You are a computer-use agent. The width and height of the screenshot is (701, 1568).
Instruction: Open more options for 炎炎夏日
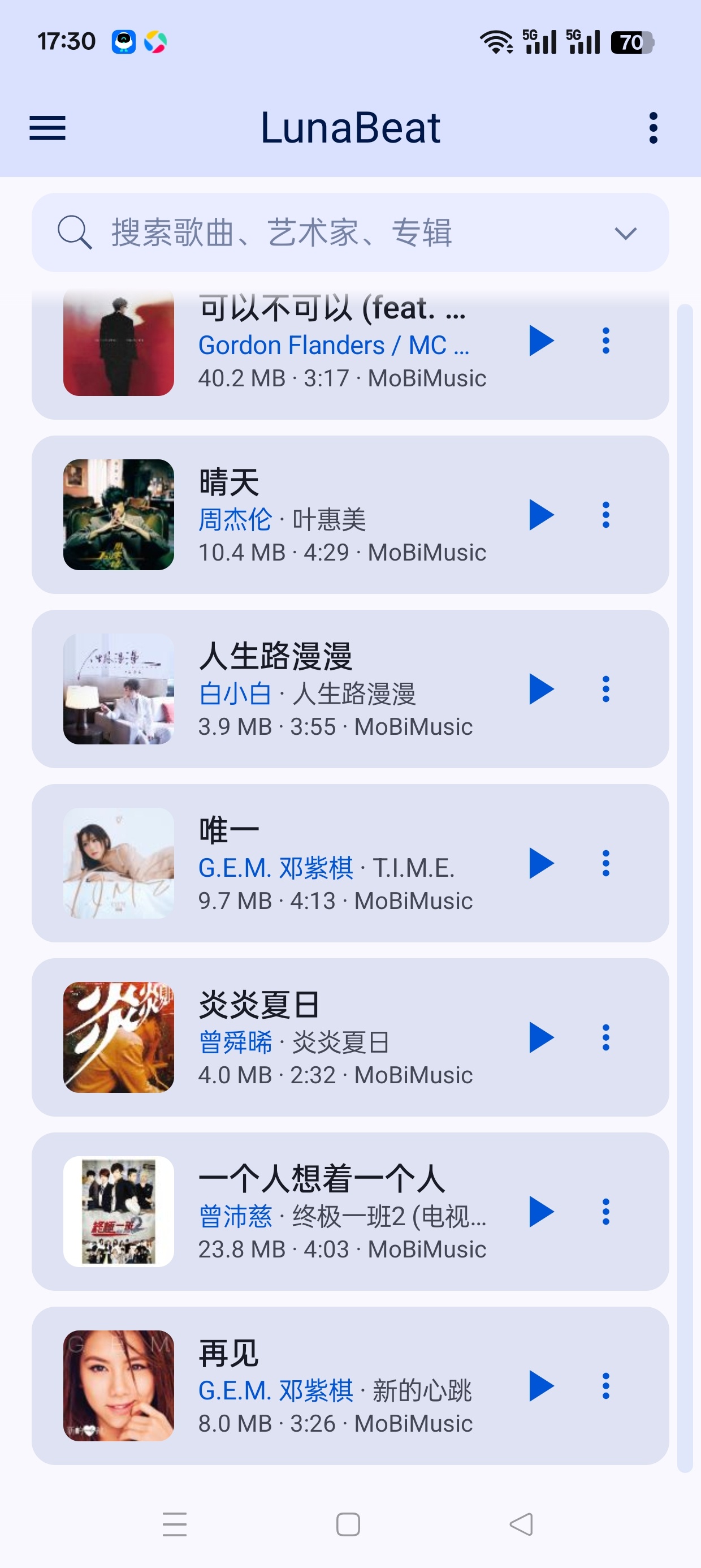point(605,1037)
